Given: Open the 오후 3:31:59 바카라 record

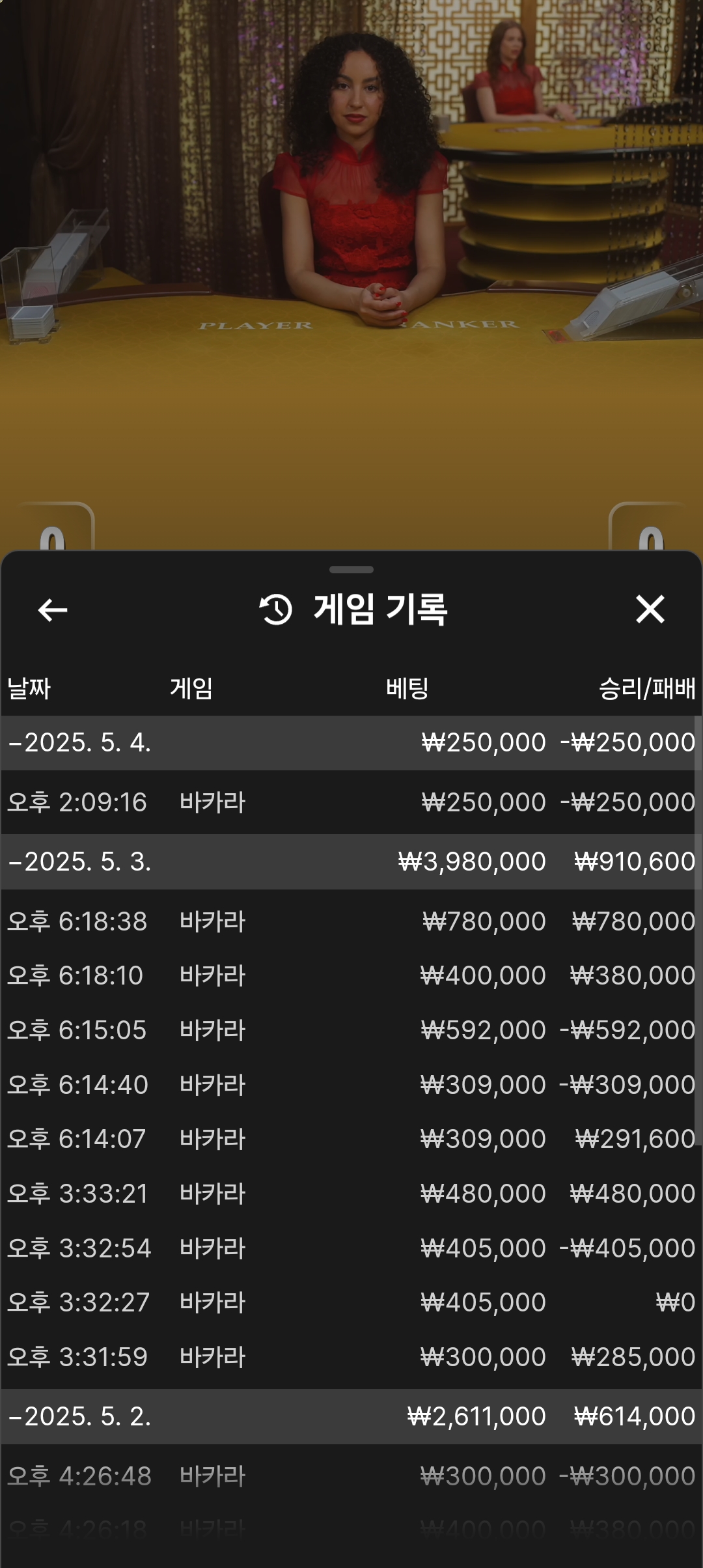Looking at the screenshot, I should (x=351, y=1357).
